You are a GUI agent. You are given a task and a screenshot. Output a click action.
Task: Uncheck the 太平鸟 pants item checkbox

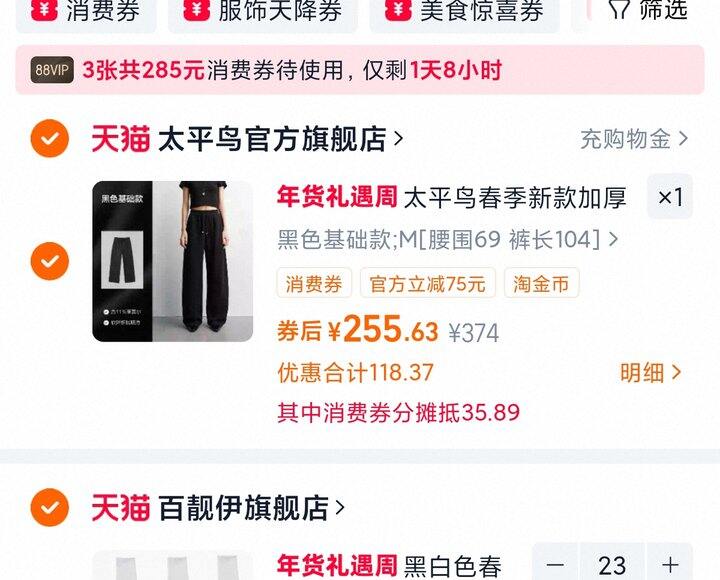click(x=50, y=261)
